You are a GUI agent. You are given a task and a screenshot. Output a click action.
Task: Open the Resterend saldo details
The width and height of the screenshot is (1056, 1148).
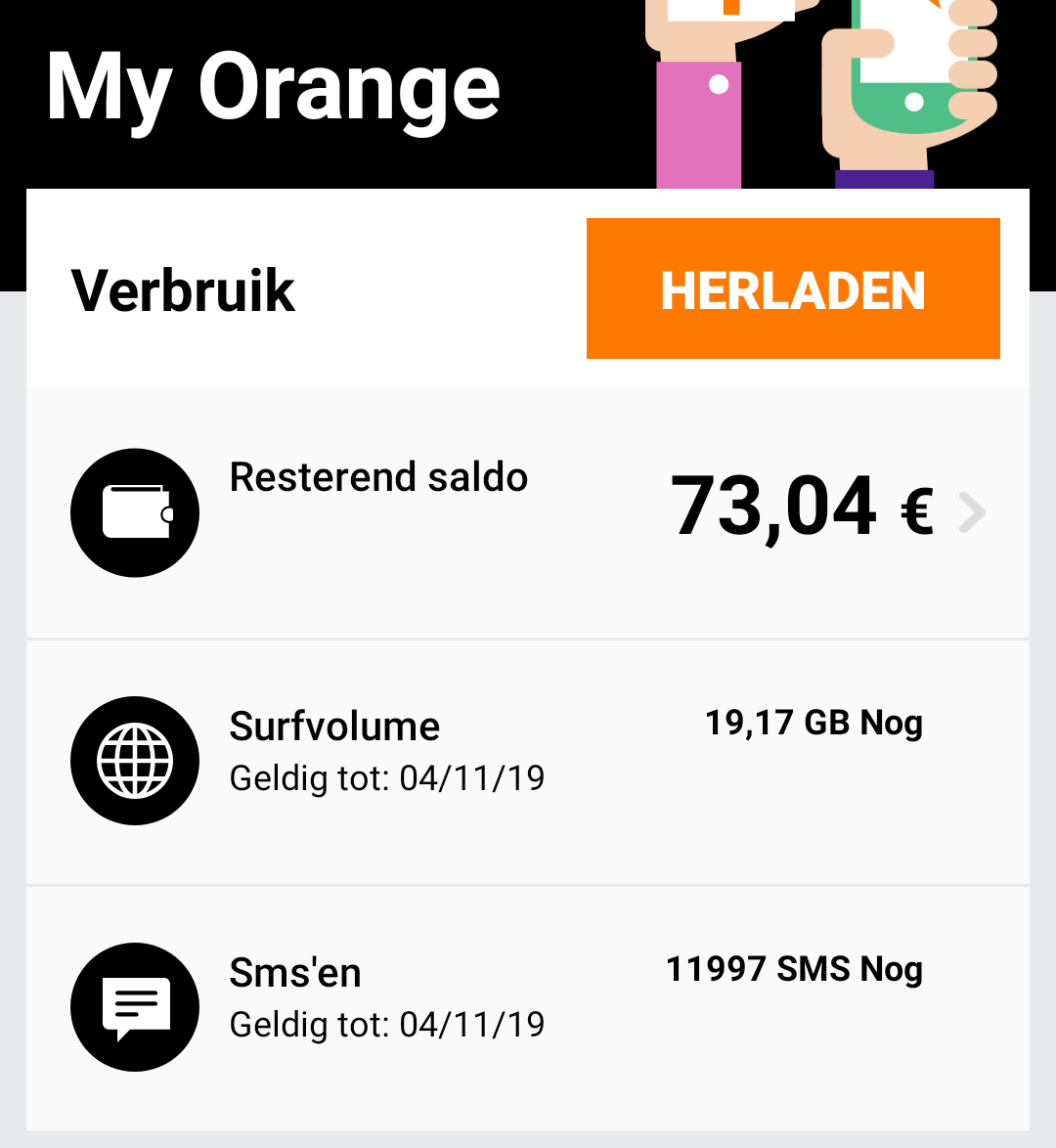pos(528,512)
